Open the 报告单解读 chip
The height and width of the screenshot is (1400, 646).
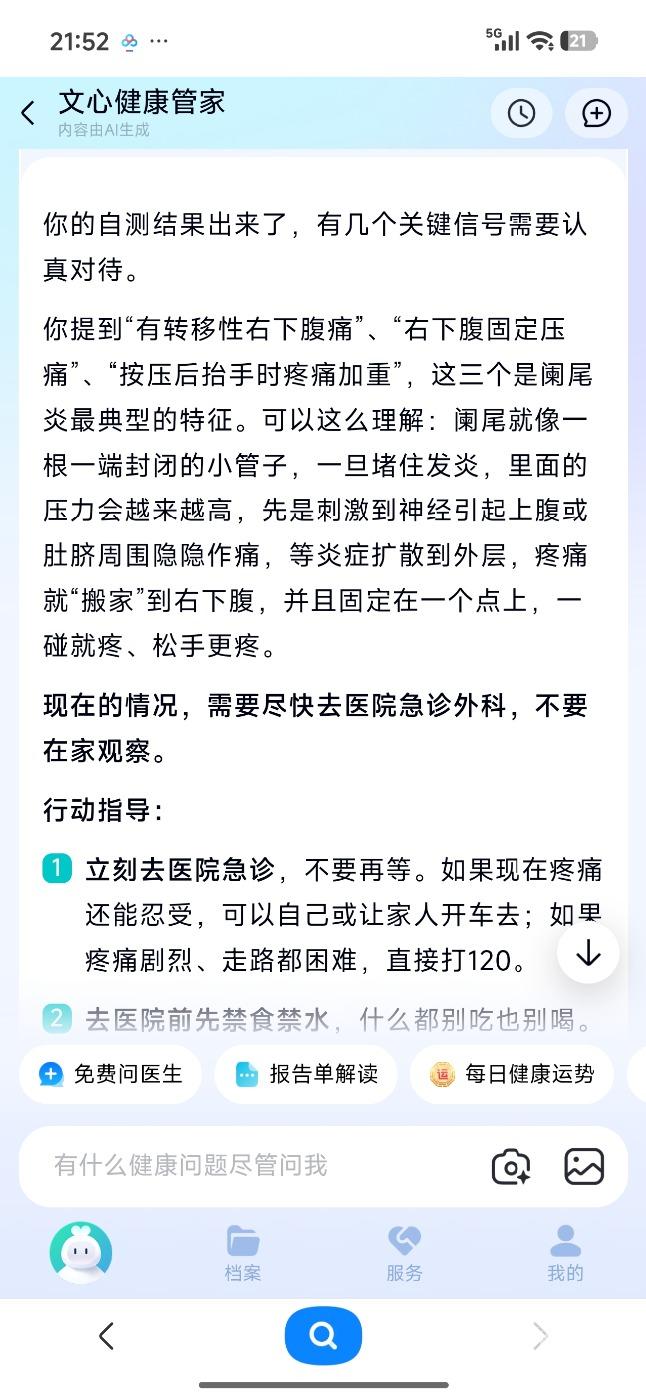[306, 1074]
